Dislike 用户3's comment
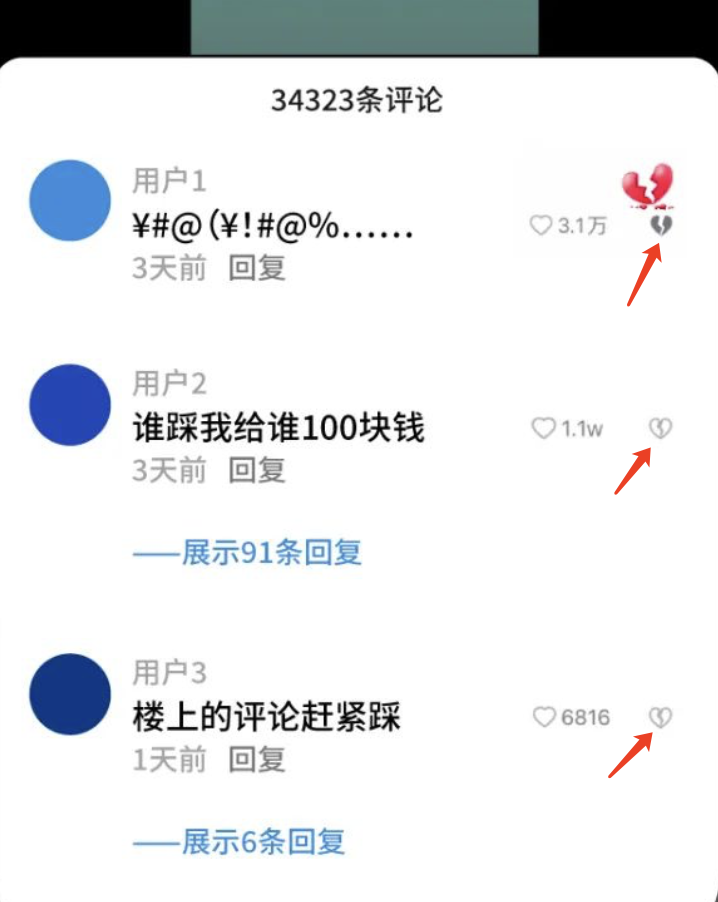The width and height of the screenshot is (718, 902). tap(660, 717)
